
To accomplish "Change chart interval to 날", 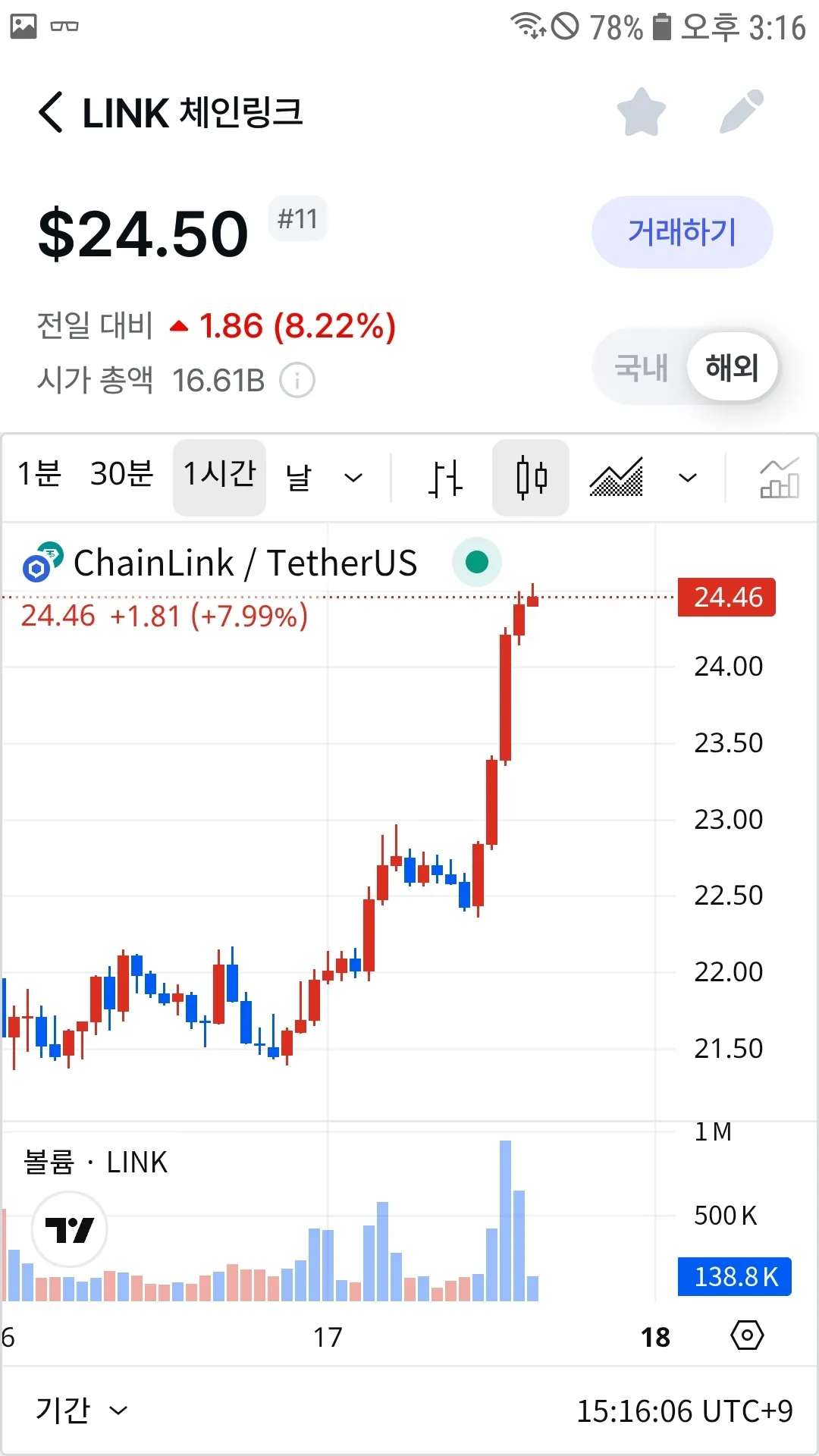I will pyautogui.click(x=299, y=477).
